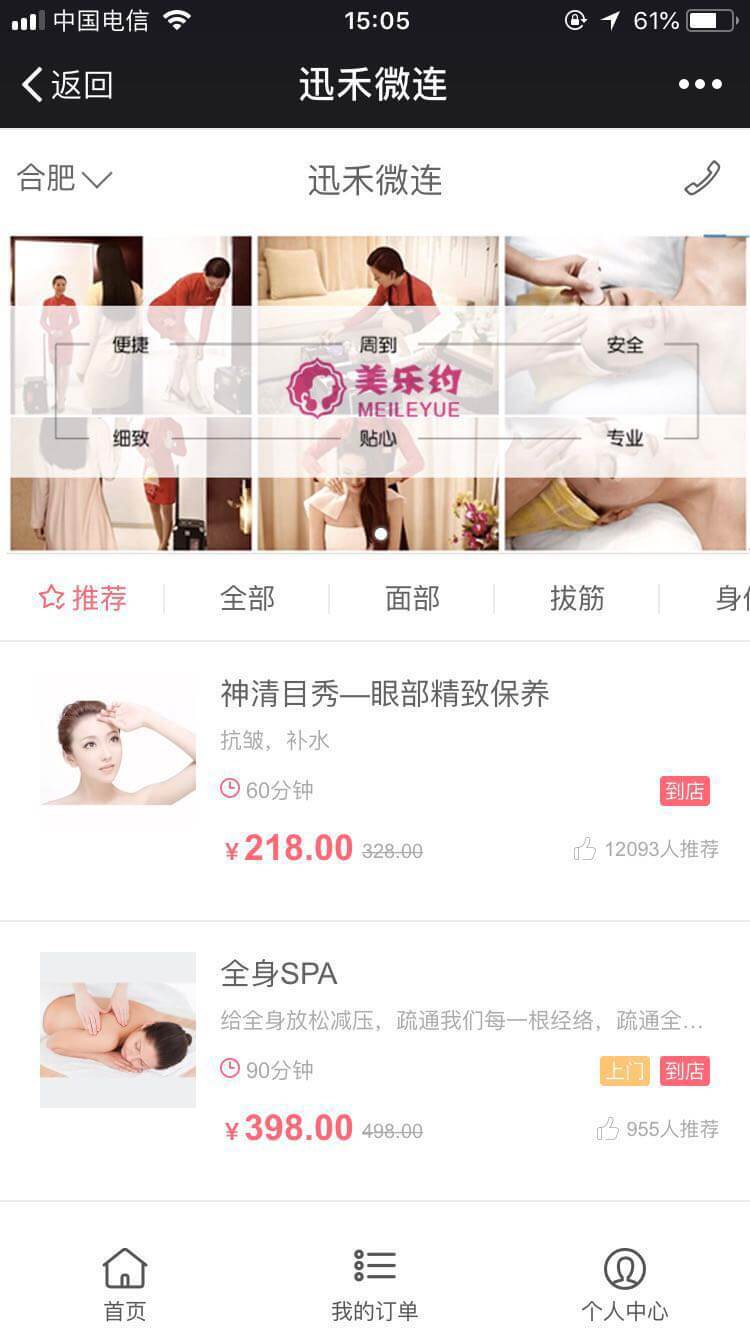Switch to the 面部 tab

pos(412,598)
